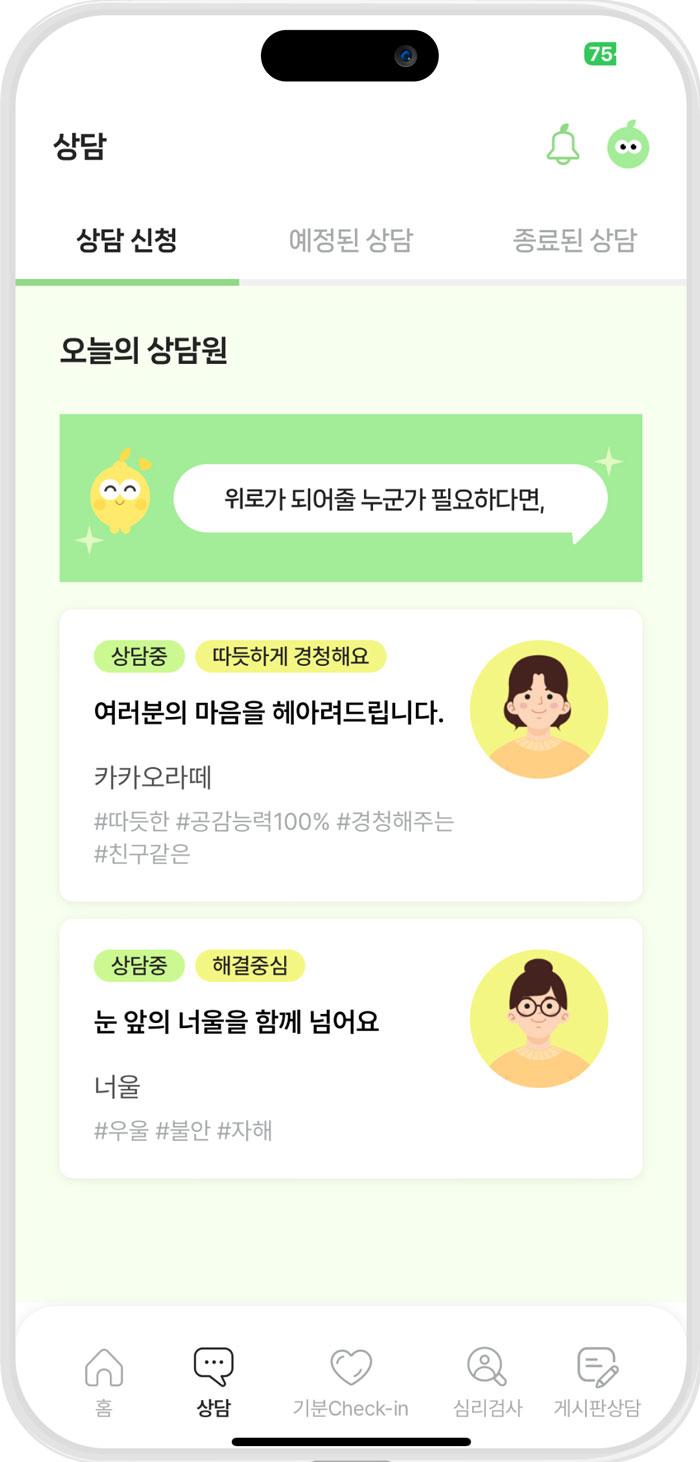700x1462 pixels.
Task: Open counselor 너울's card
Action: [x=351, y=1048]
